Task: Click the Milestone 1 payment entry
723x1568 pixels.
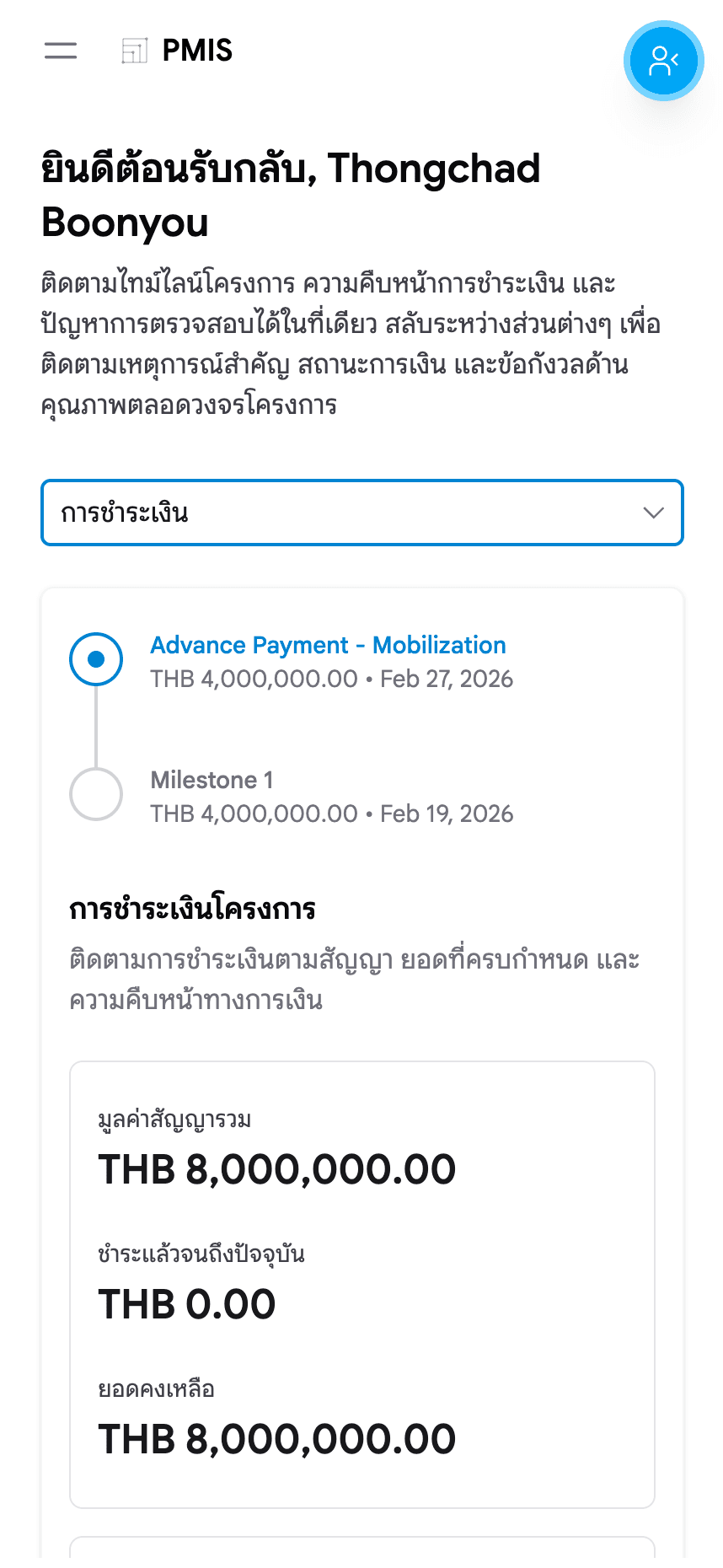Action: click(212, 780)
